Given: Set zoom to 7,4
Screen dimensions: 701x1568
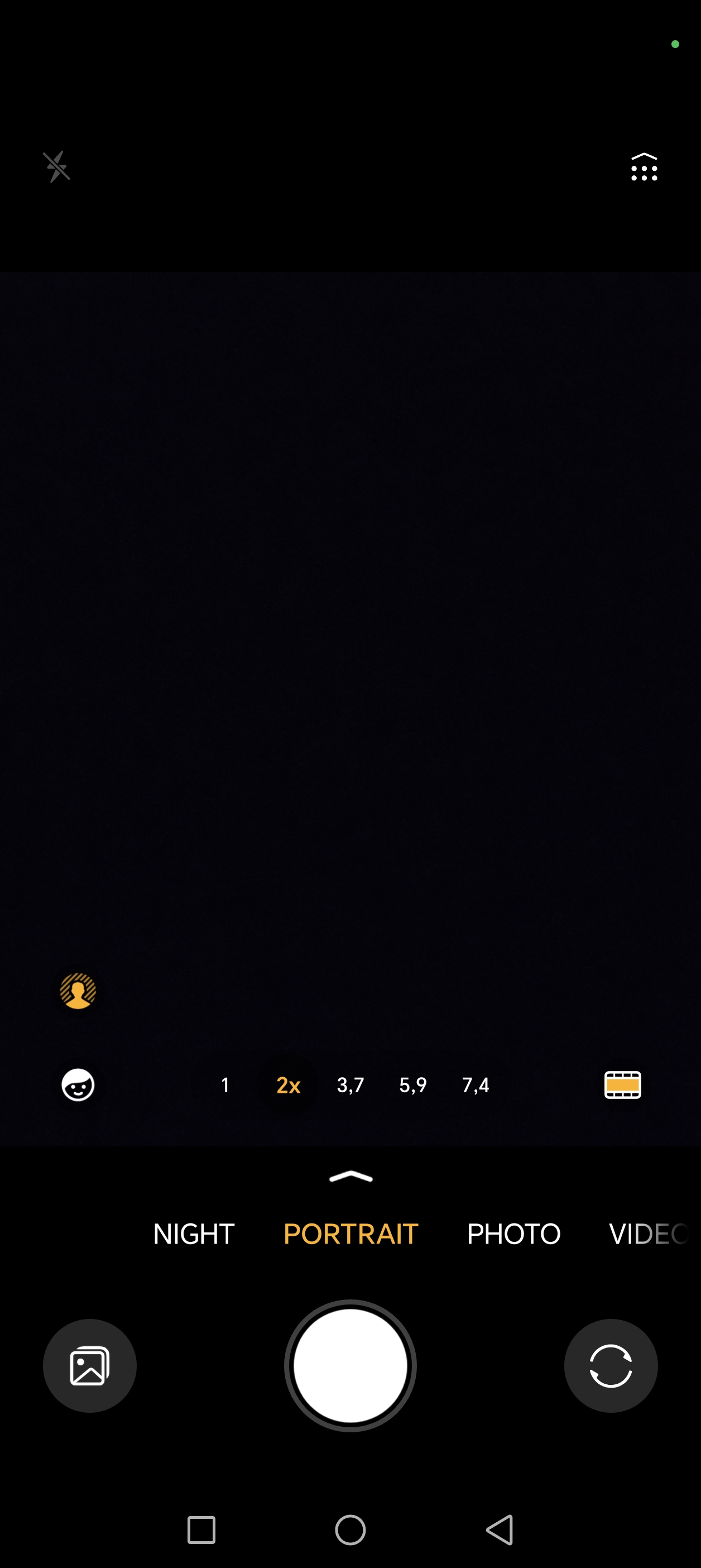Looking at the screenshot, I should pos(476,1084).
